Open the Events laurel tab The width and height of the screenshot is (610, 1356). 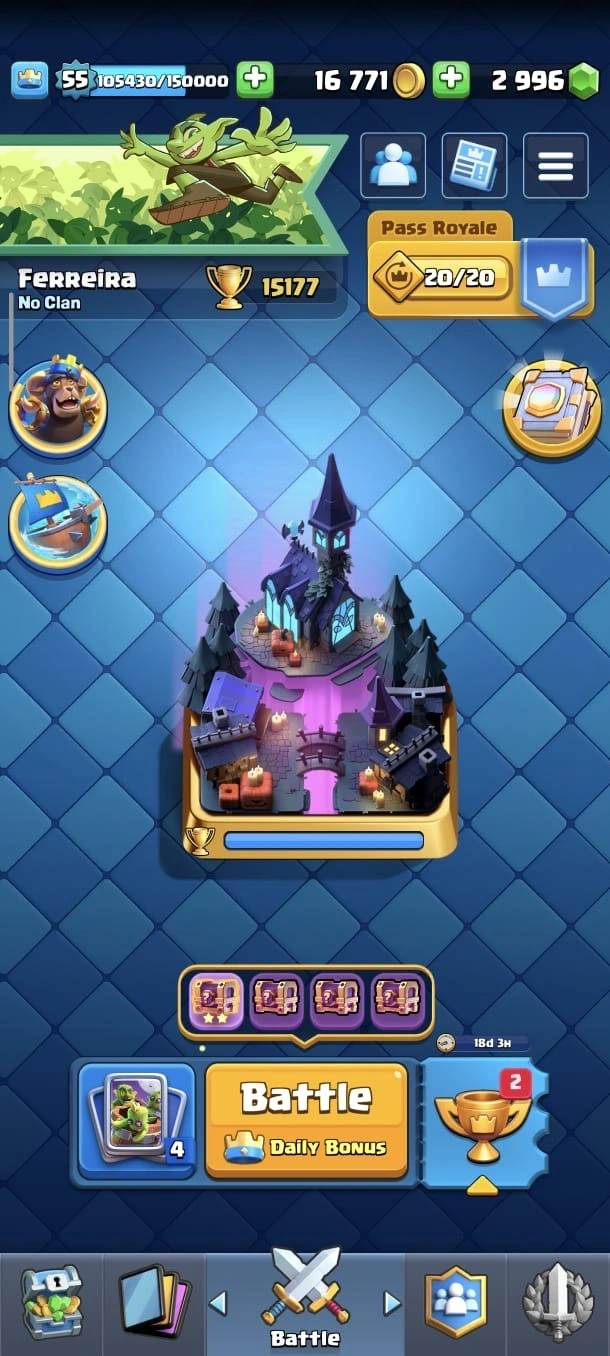[x=558, y=1302]
